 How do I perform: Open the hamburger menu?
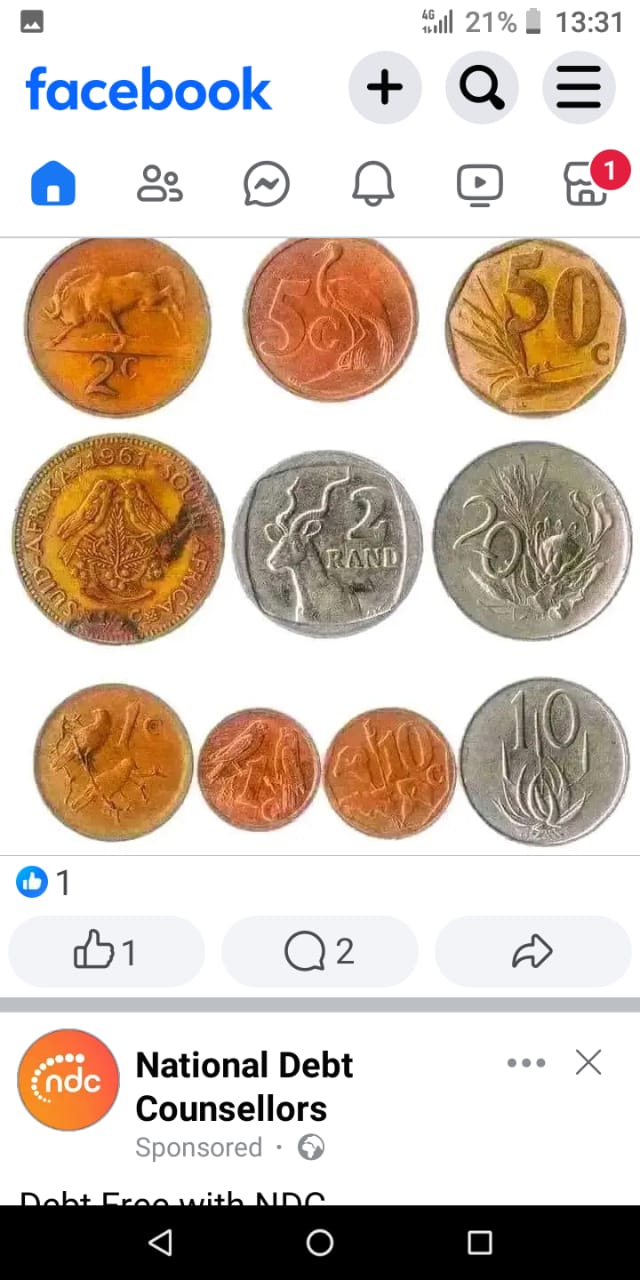pos(578,88)
